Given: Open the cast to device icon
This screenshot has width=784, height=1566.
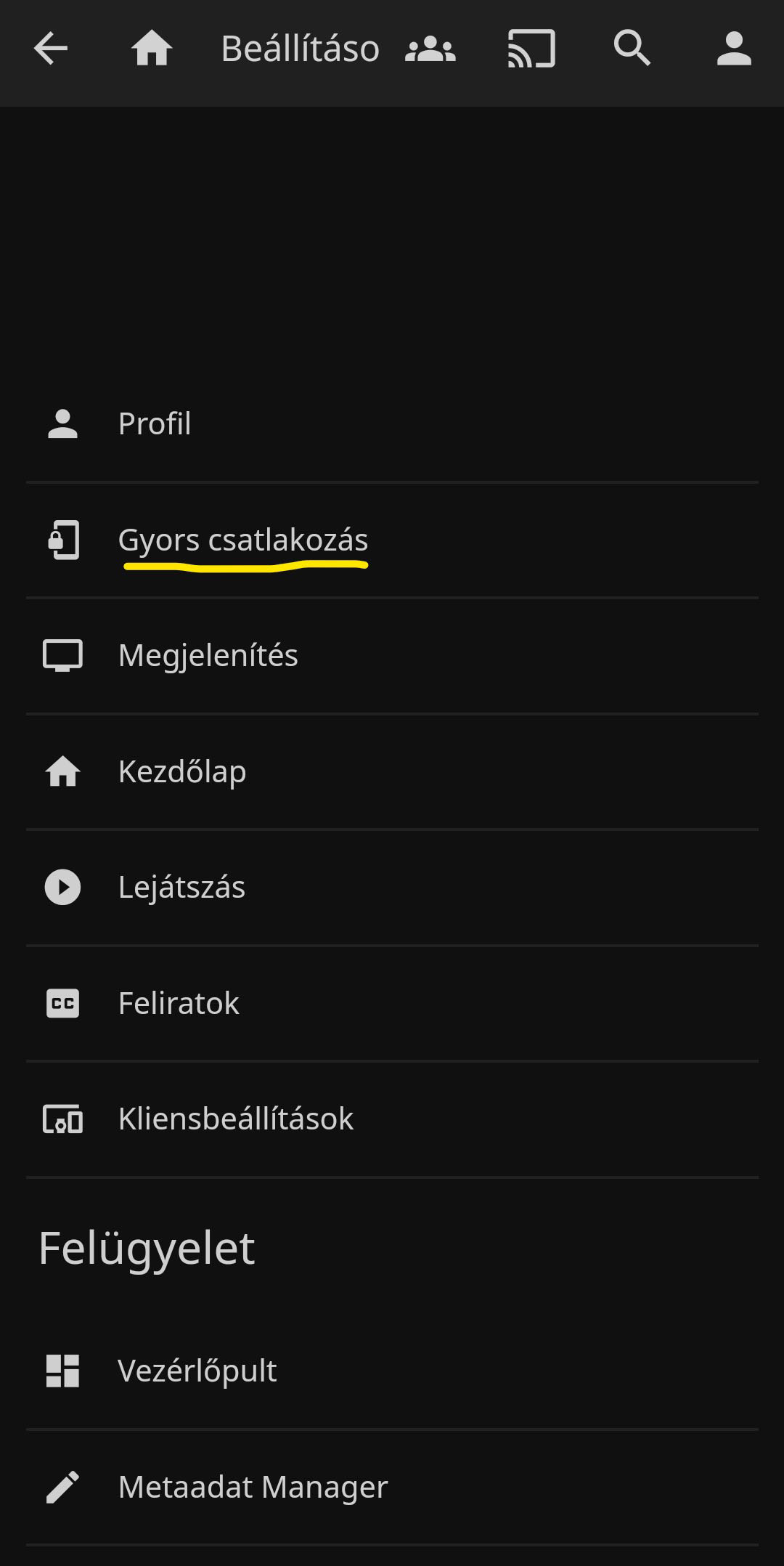Looking at the screenshot, I should [531, 49].
